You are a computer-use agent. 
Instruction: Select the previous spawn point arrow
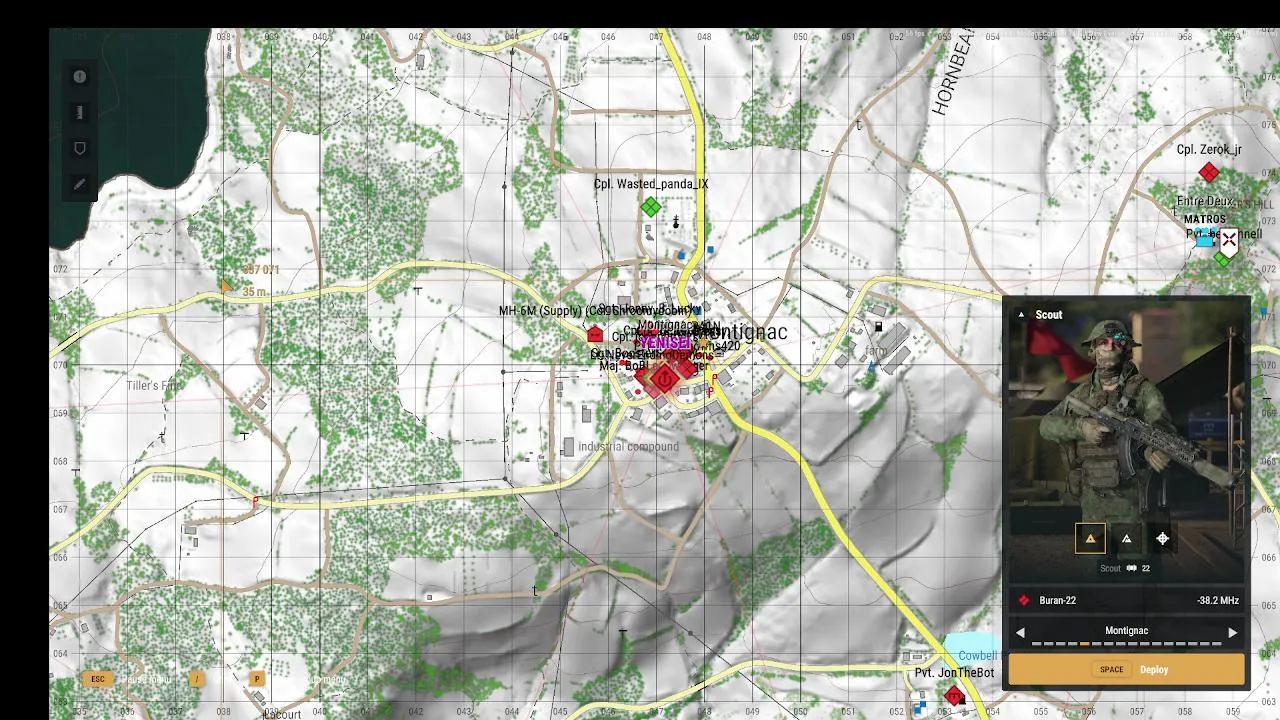point(1020,632)
